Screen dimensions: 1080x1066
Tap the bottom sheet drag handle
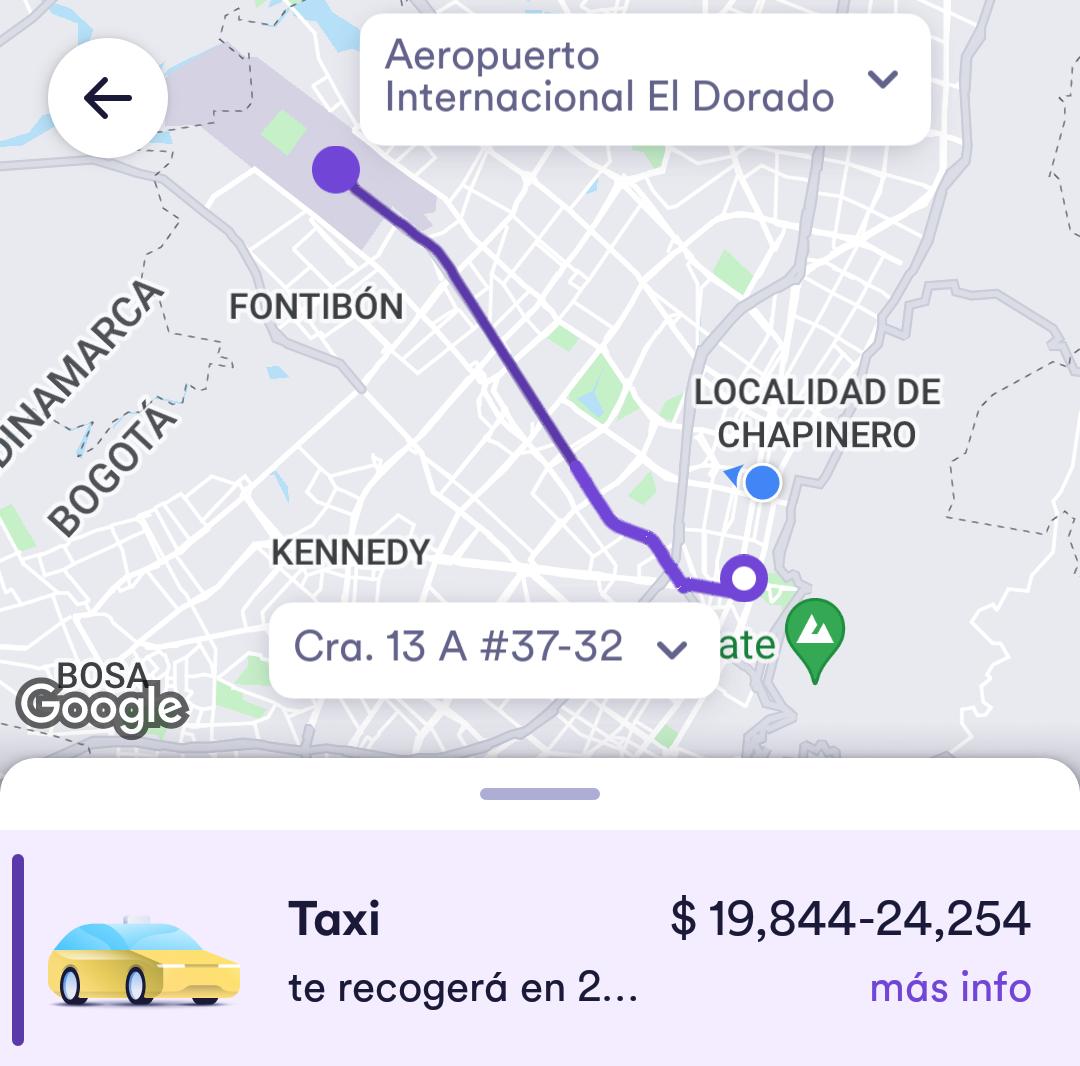(x=540, y=794)
